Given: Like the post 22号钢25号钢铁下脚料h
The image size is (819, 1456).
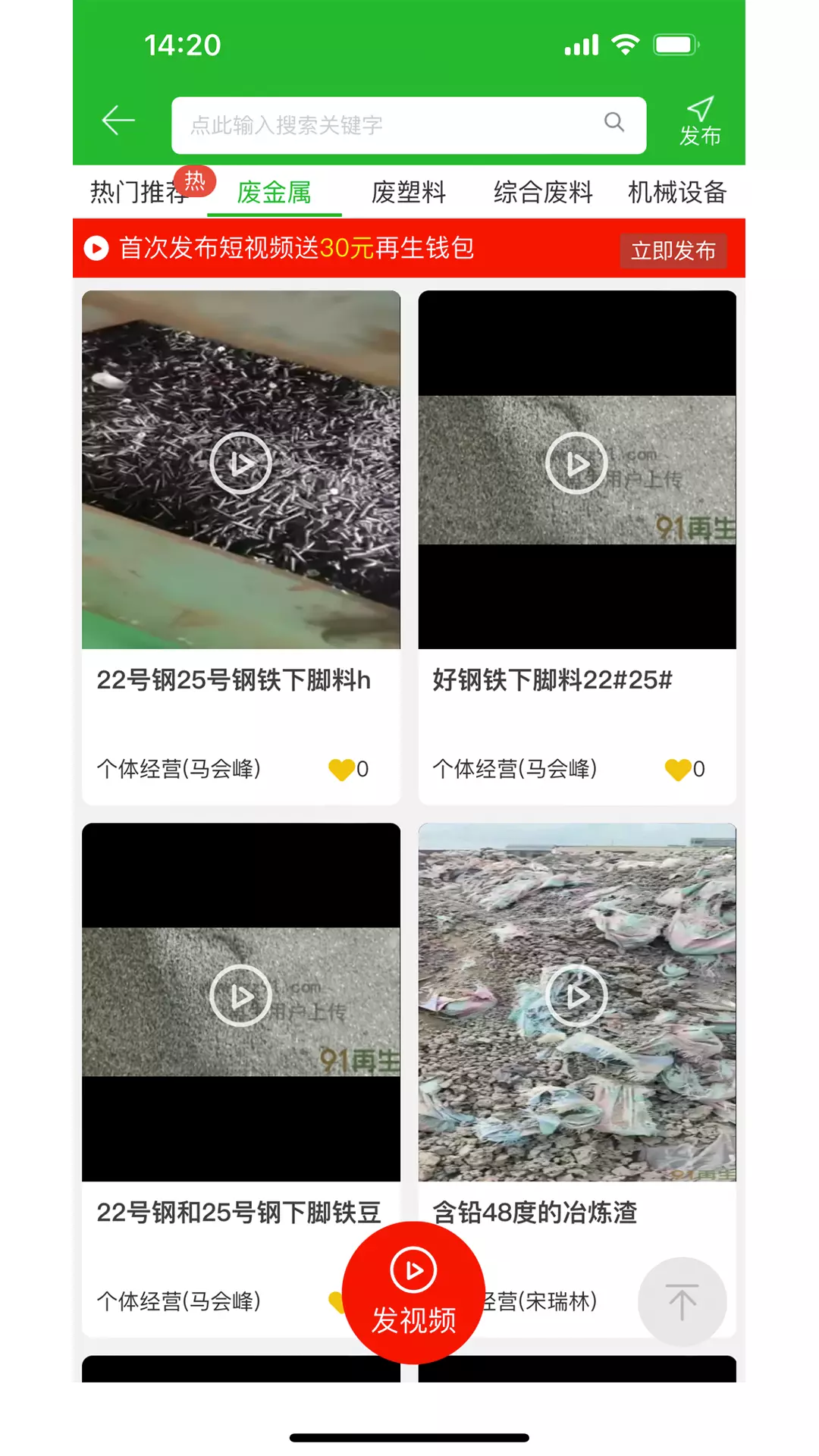Looking at the screenshot, I should 341,769.
